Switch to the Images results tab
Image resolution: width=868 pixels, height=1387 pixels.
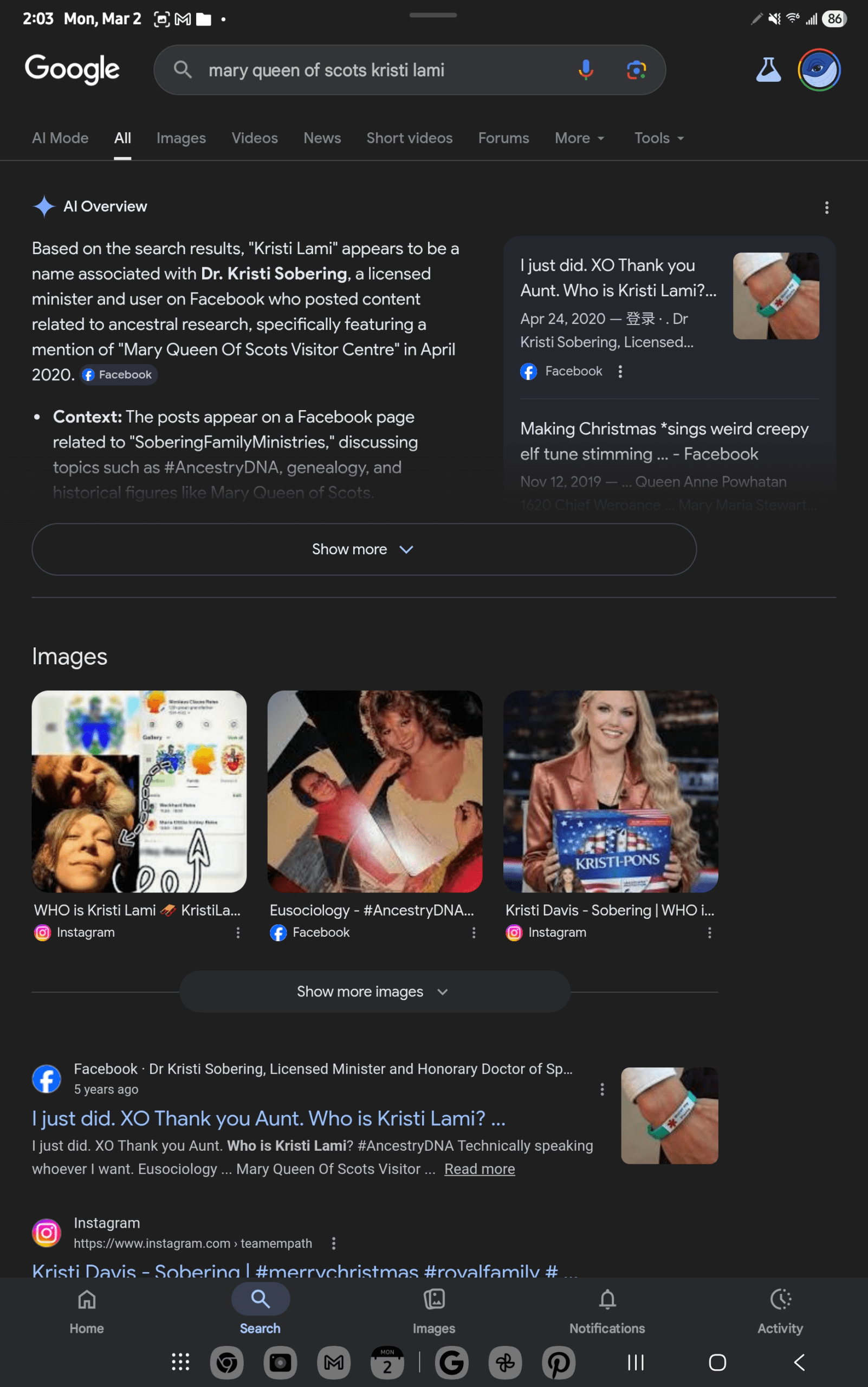tap(181, 138)
